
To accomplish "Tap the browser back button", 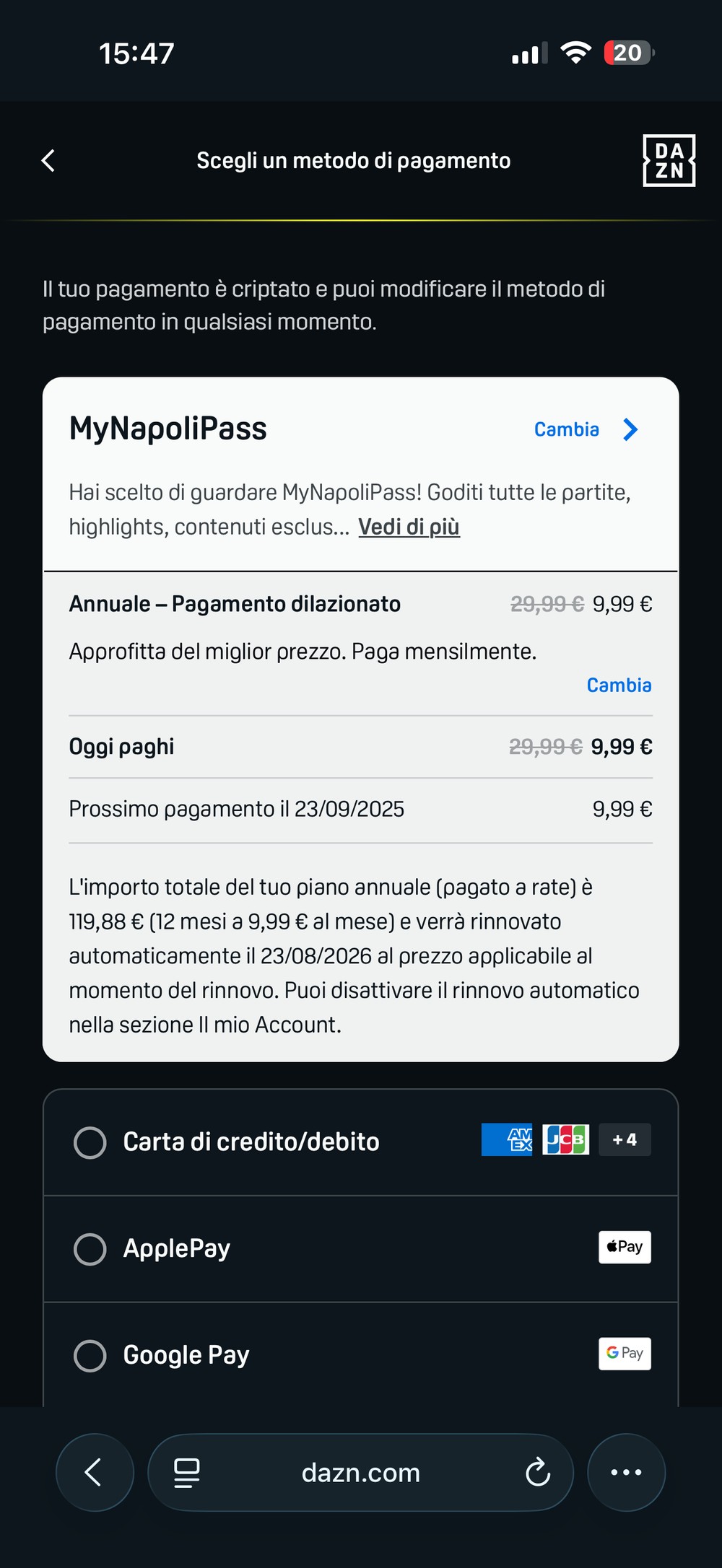I will [x=94, y=1472].
